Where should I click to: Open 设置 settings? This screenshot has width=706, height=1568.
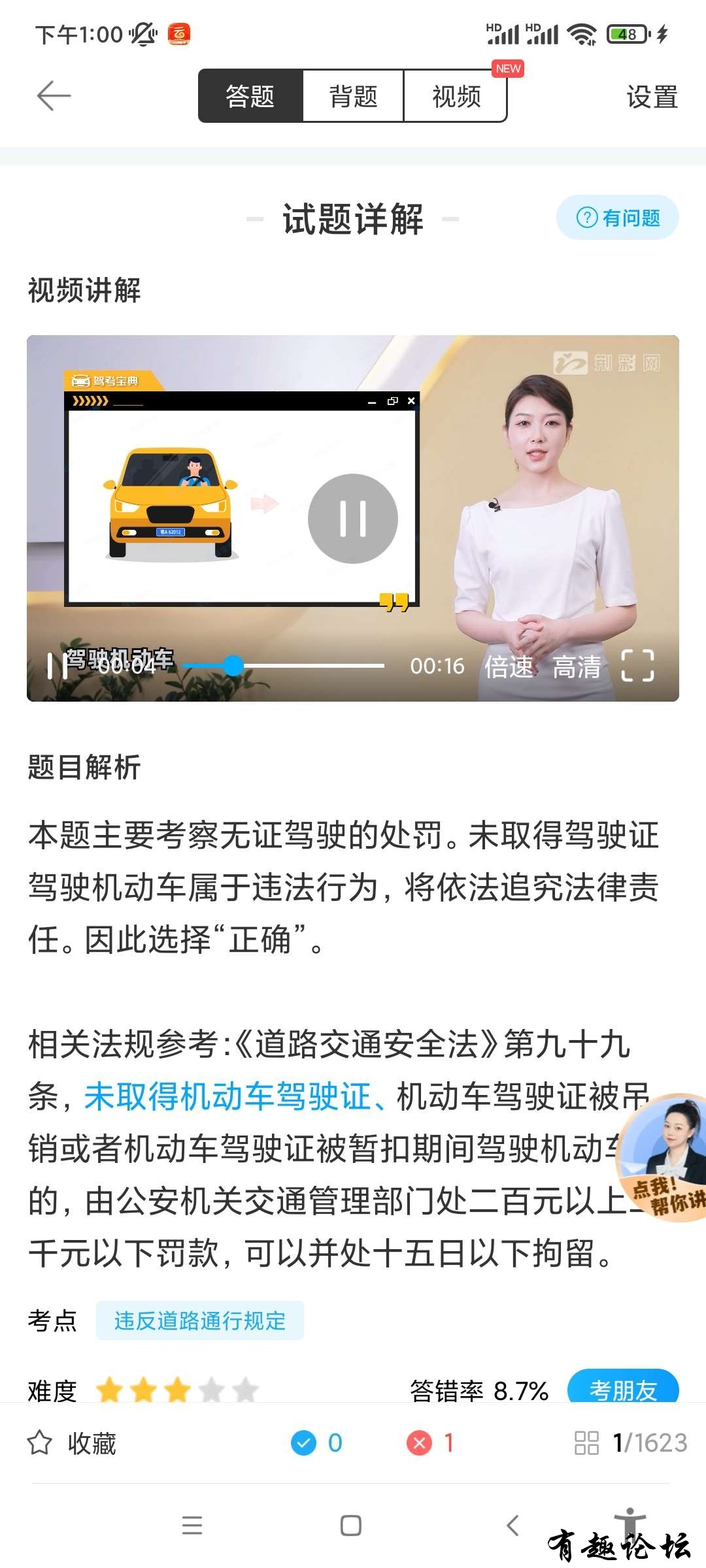point(652,97)
